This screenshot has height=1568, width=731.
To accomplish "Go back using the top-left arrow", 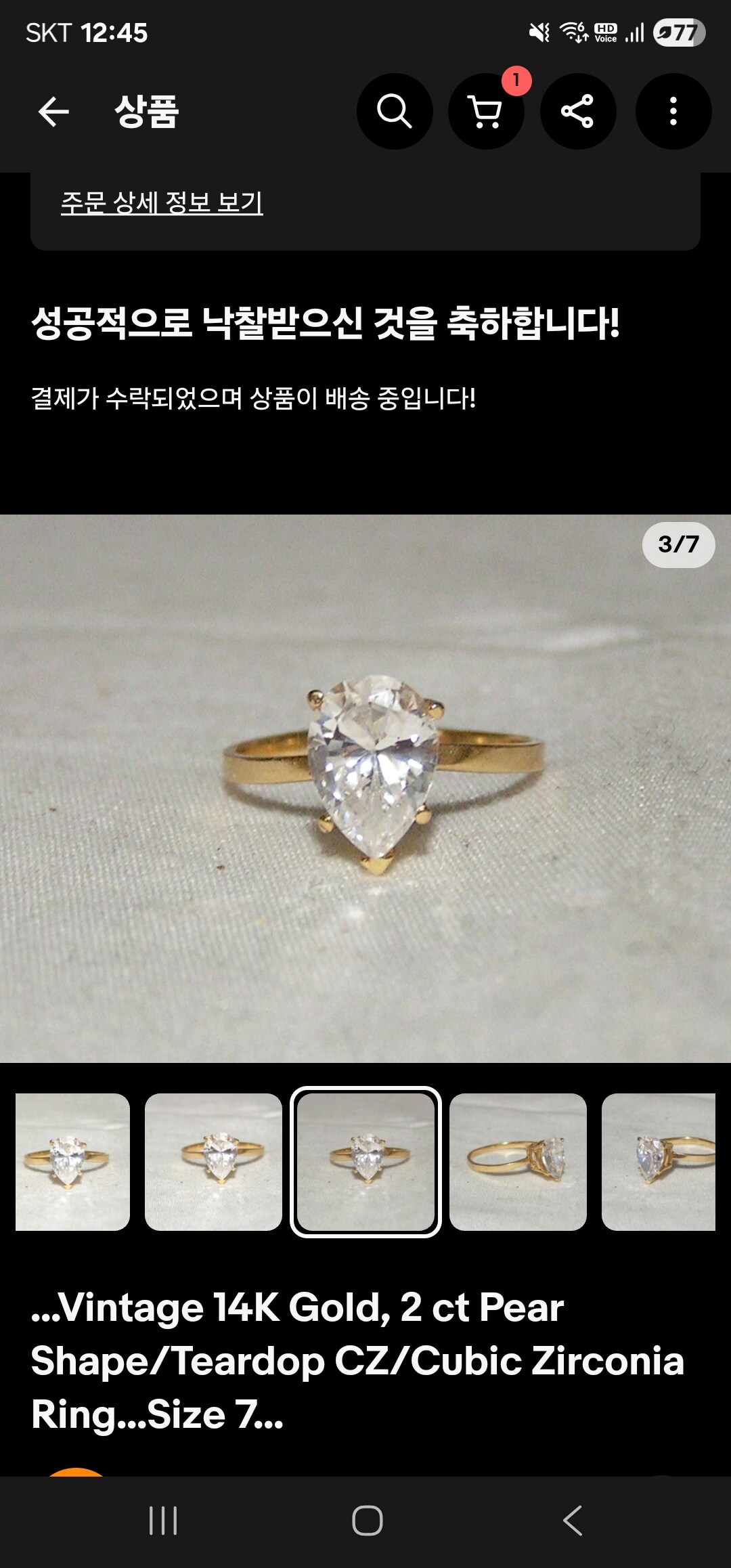I will [x=53, y=112].
